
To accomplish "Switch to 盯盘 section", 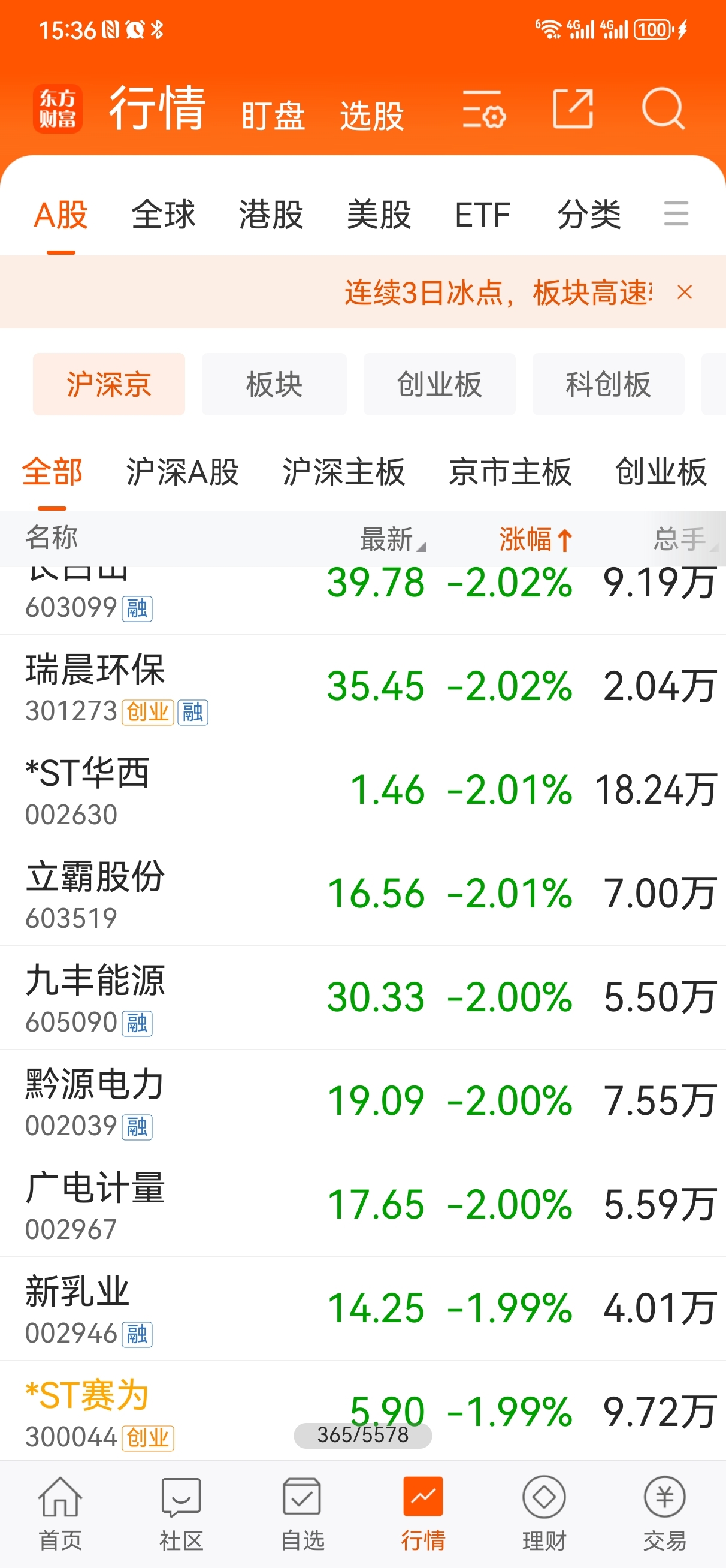I will point(273,116).
